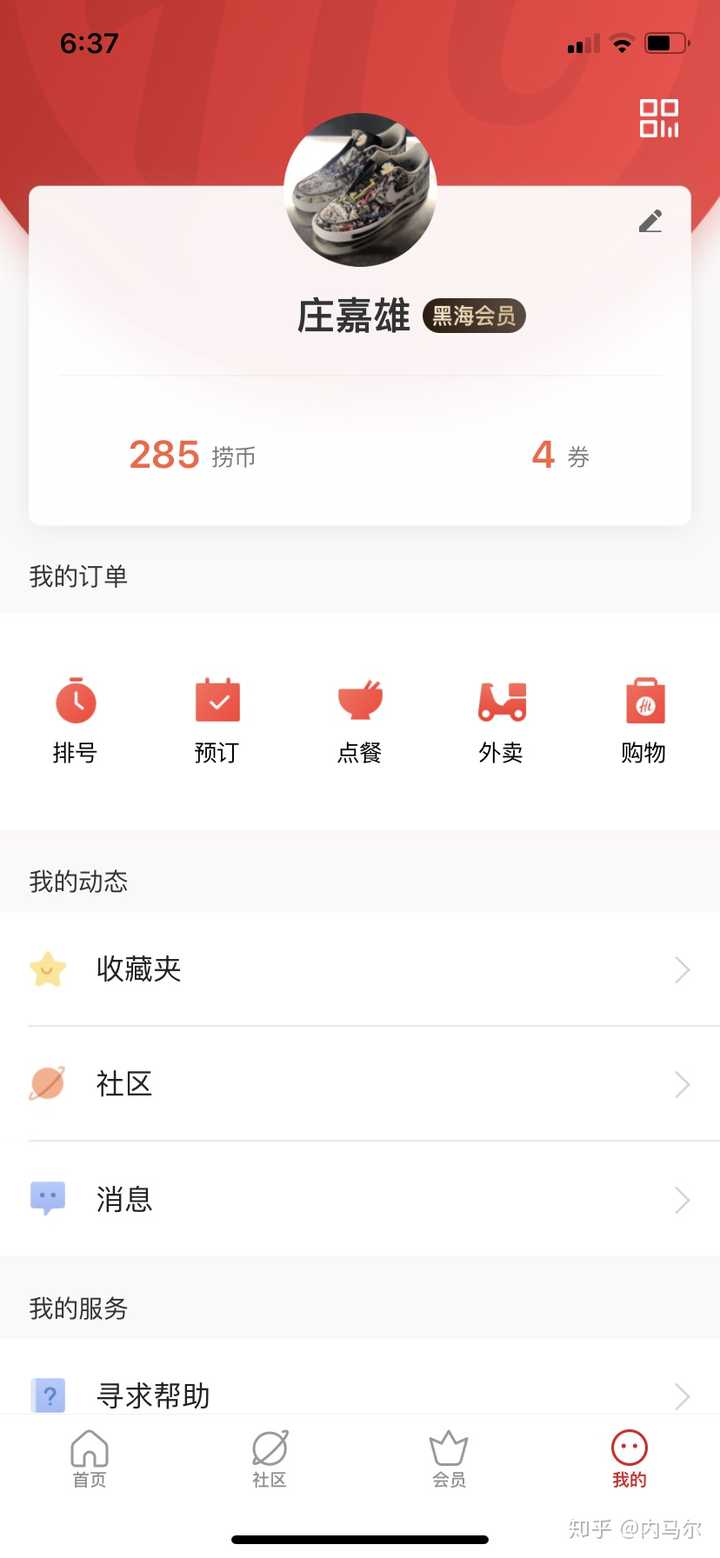Image resolution: width=720 pixels, height=1558 pixels.
Task: Open the 消息 messages row
Action: [360, 1199]
